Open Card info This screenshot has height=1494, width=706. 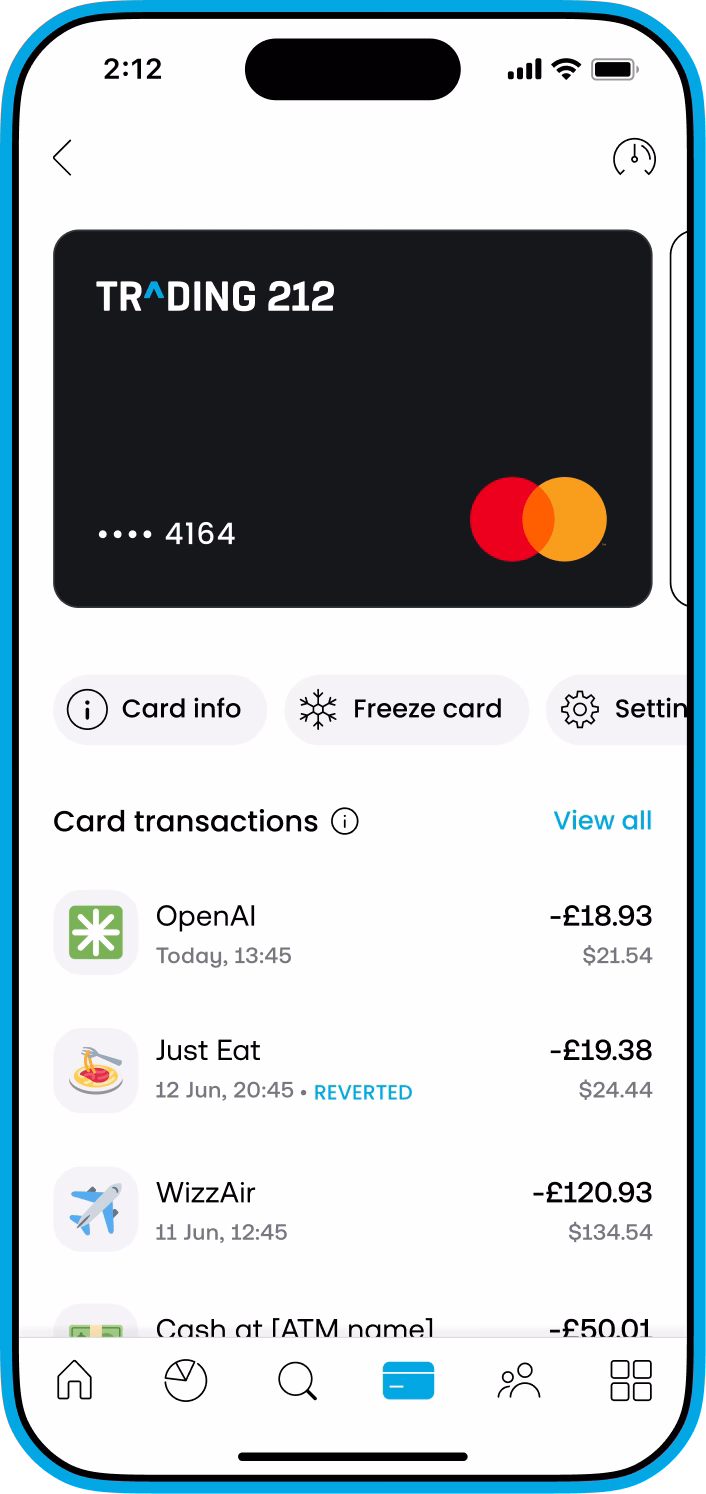coord(160,709)
